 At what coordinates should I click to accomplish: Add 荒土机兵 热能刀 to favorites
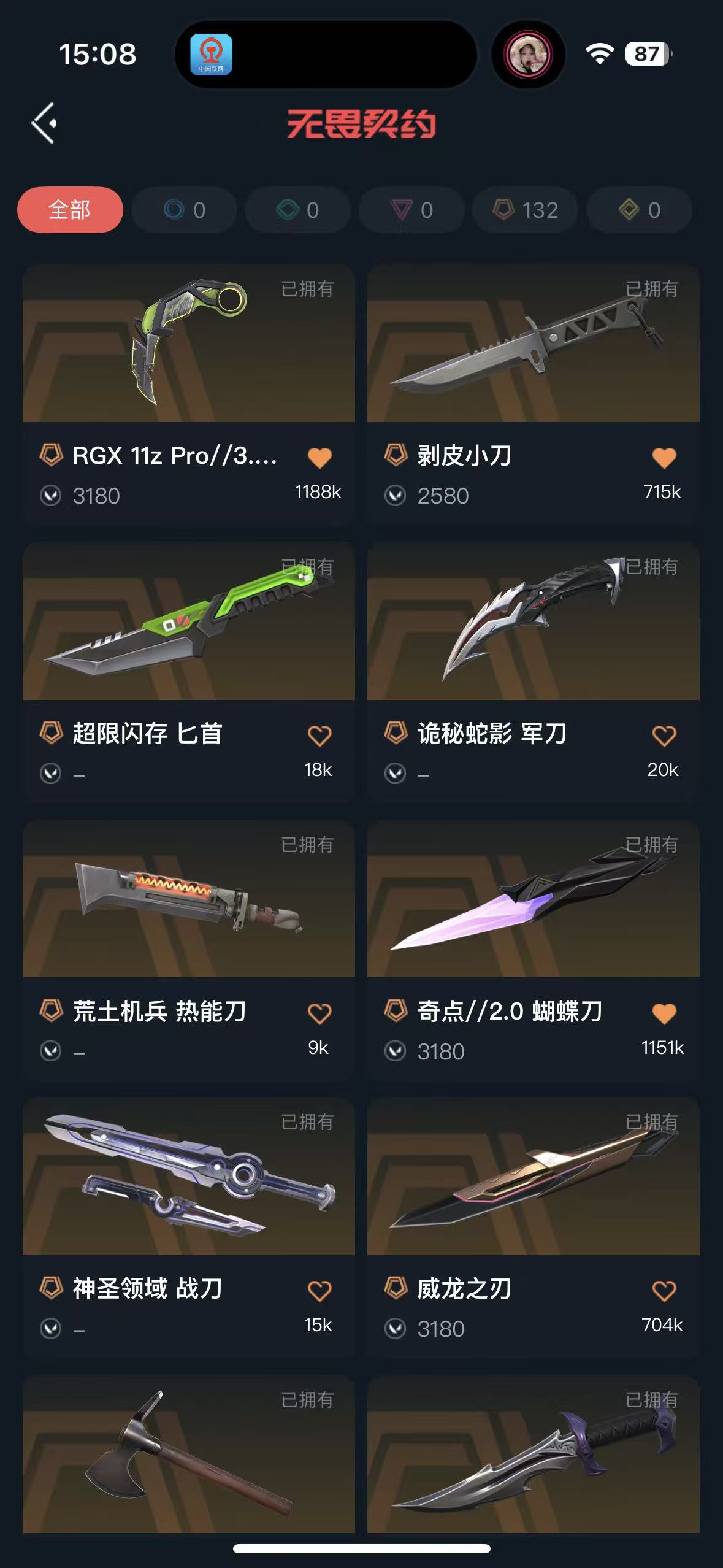coord(319,1013)
